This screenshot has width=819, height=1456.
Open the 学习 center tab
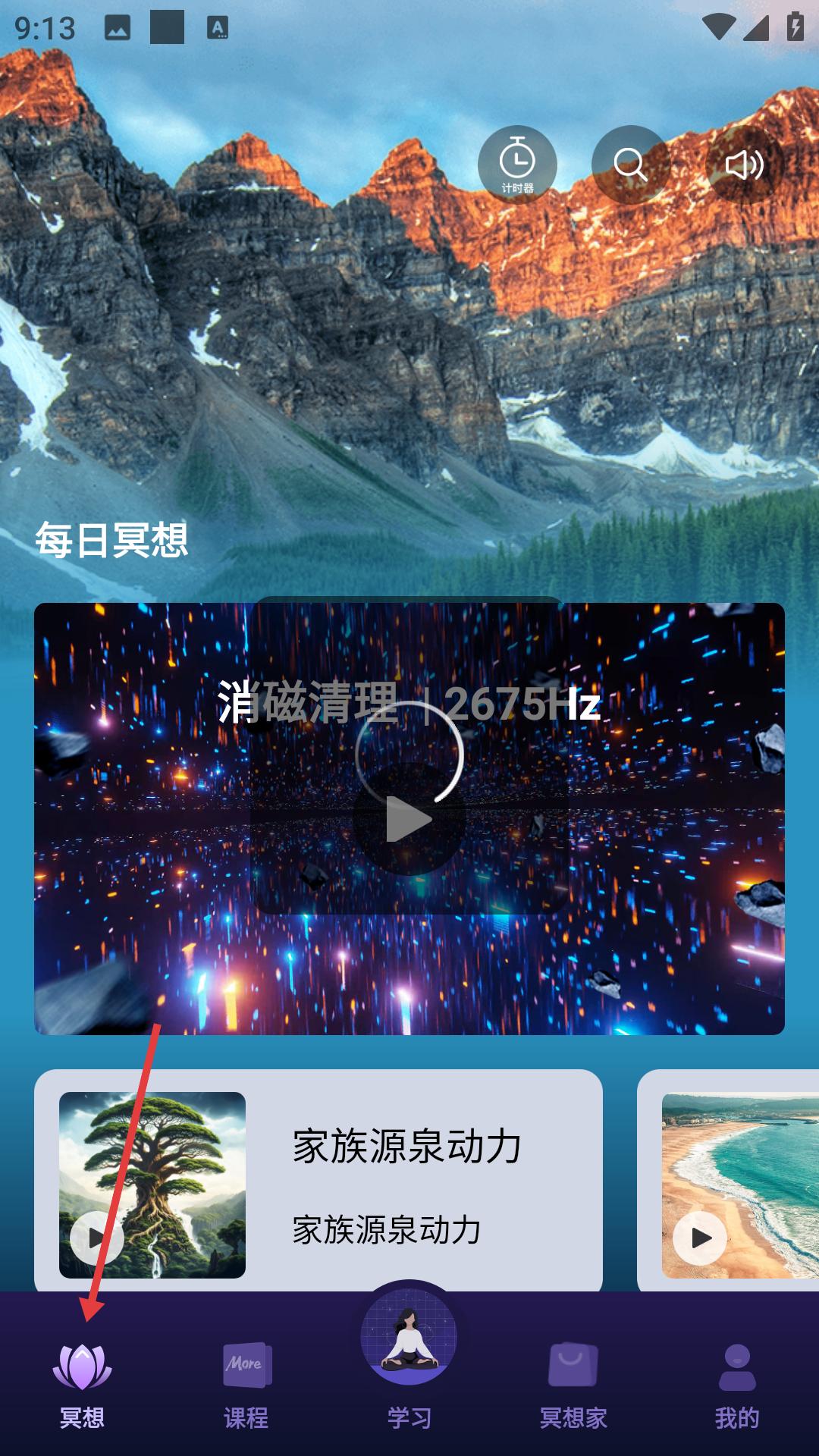click(409, 1357)
